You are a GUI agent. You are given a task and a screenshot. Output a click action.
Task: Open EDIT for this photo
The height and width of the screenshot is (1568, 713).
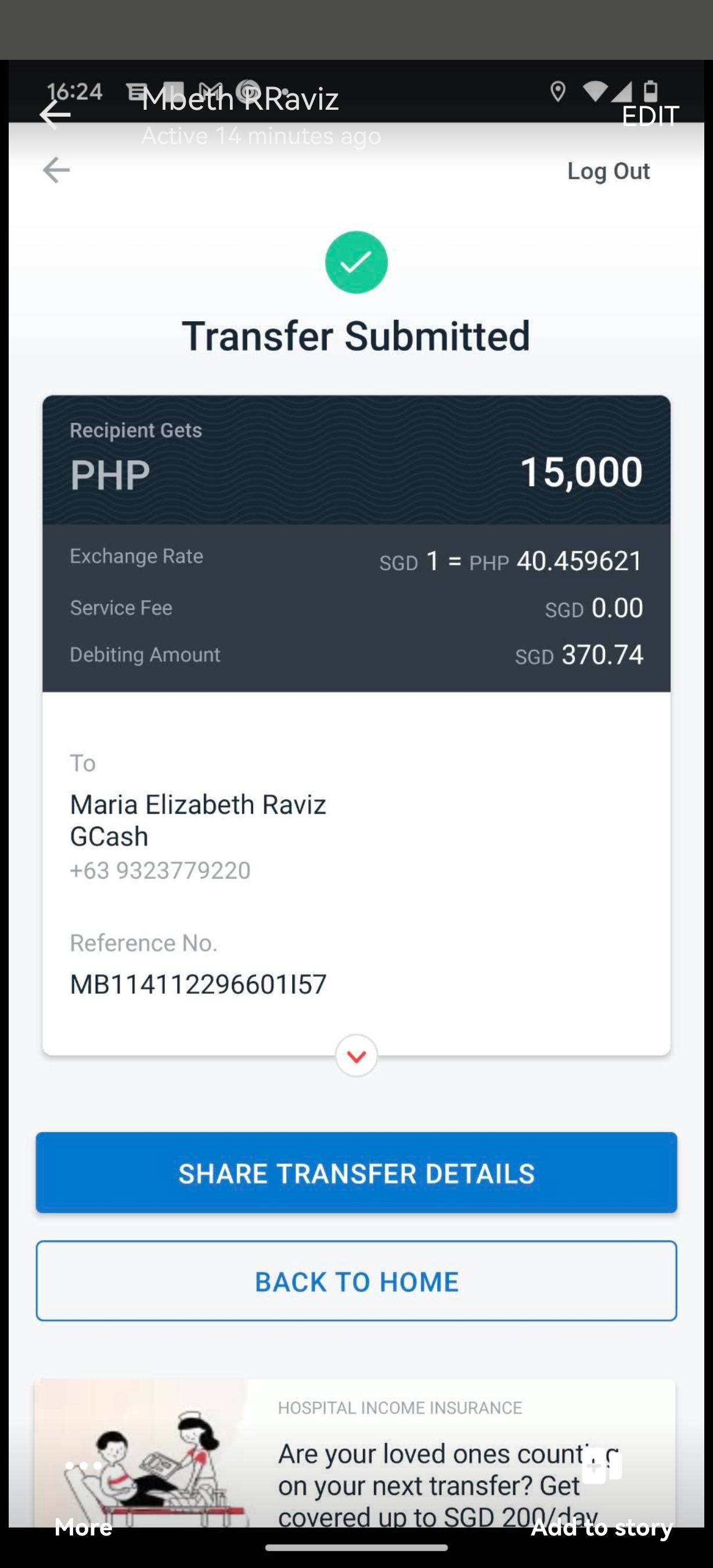pyautogui.click(x=650, y=116)
